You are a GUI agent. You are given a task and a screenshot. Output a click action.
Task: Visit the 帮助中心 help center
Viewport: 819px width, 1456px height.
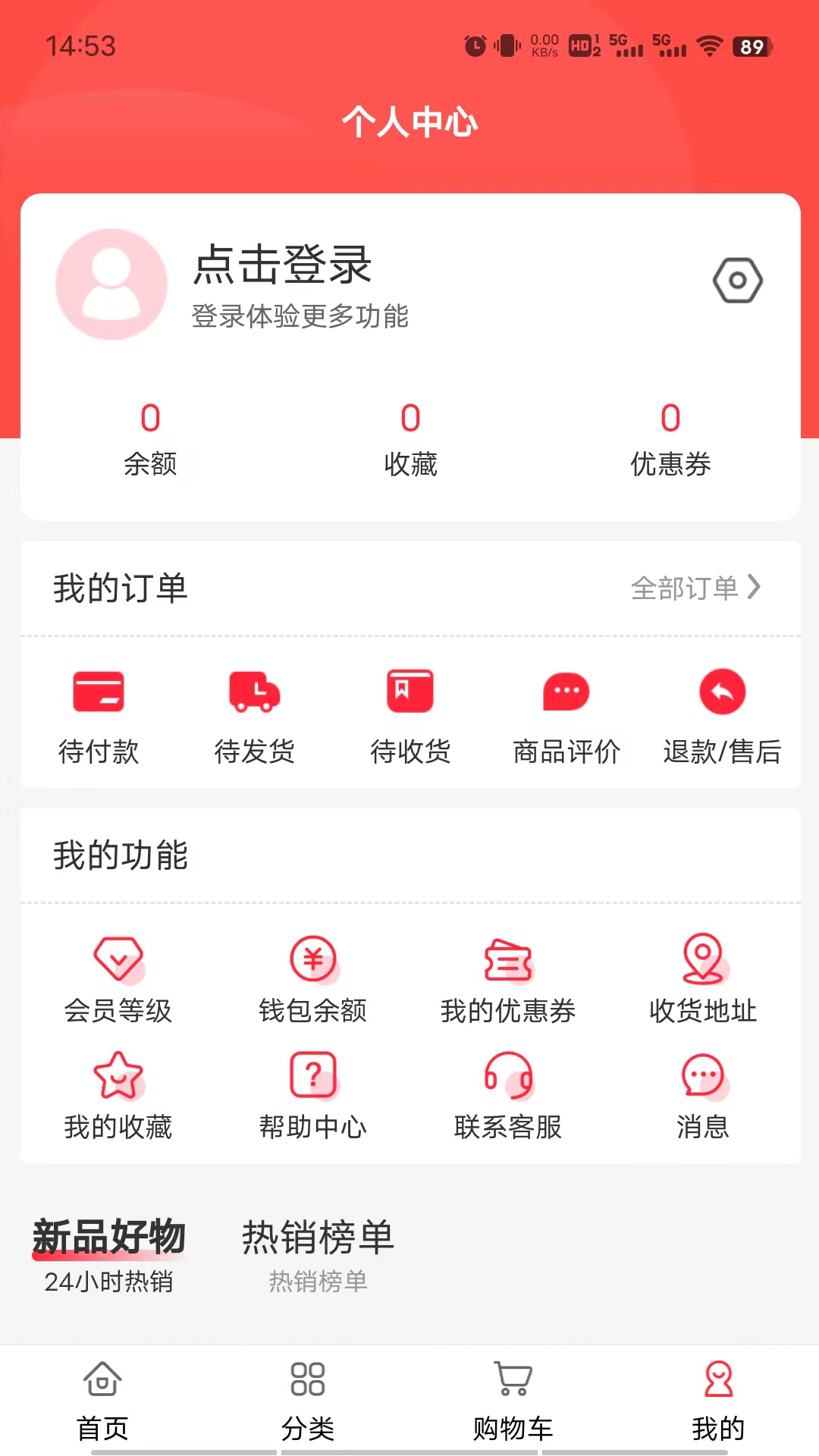[313, 1095]
